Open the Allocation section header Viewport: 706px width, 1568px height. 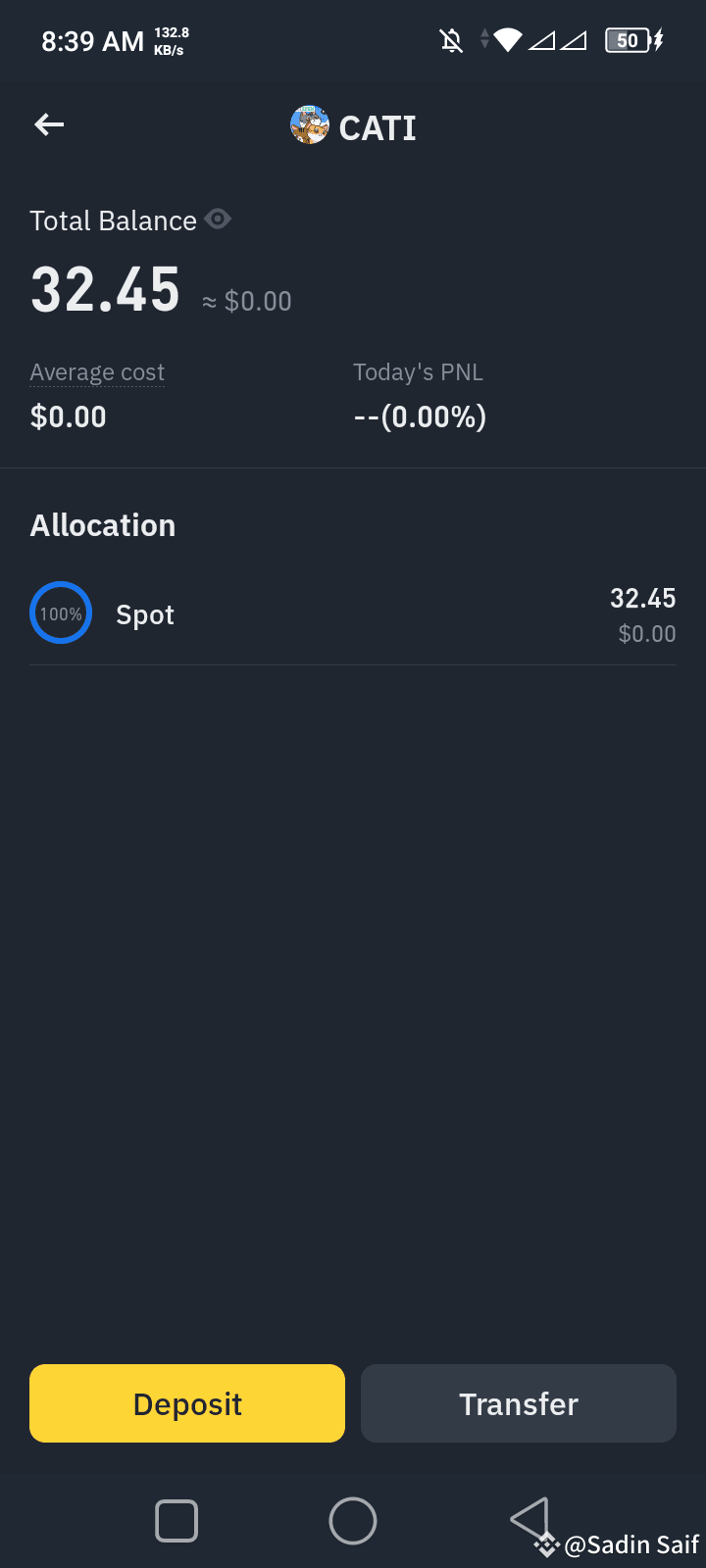point(102,525)
